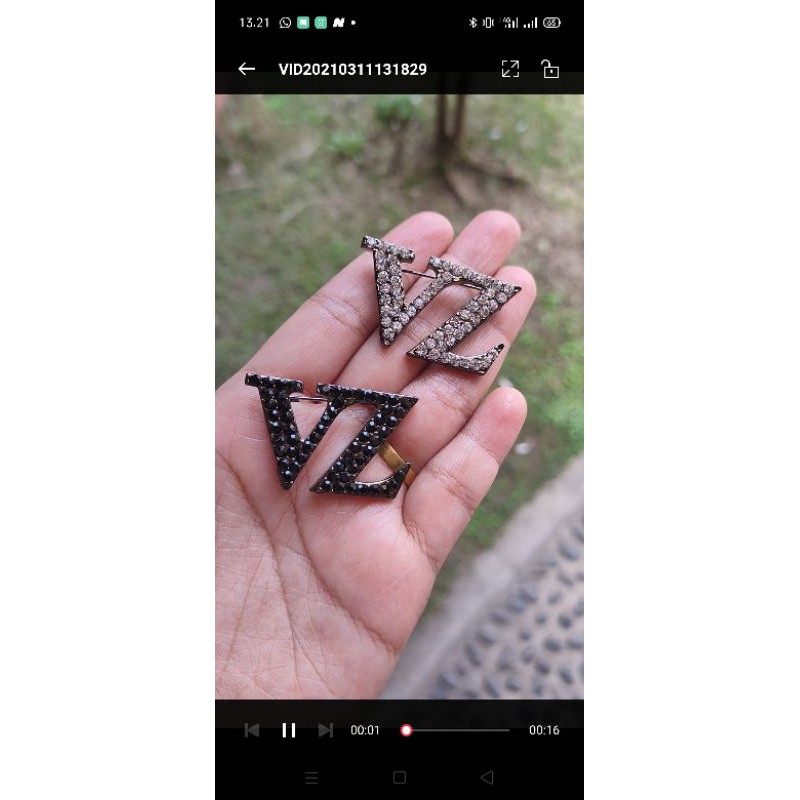
Task: Open recent apps from navigation bar
Action: 311,777
